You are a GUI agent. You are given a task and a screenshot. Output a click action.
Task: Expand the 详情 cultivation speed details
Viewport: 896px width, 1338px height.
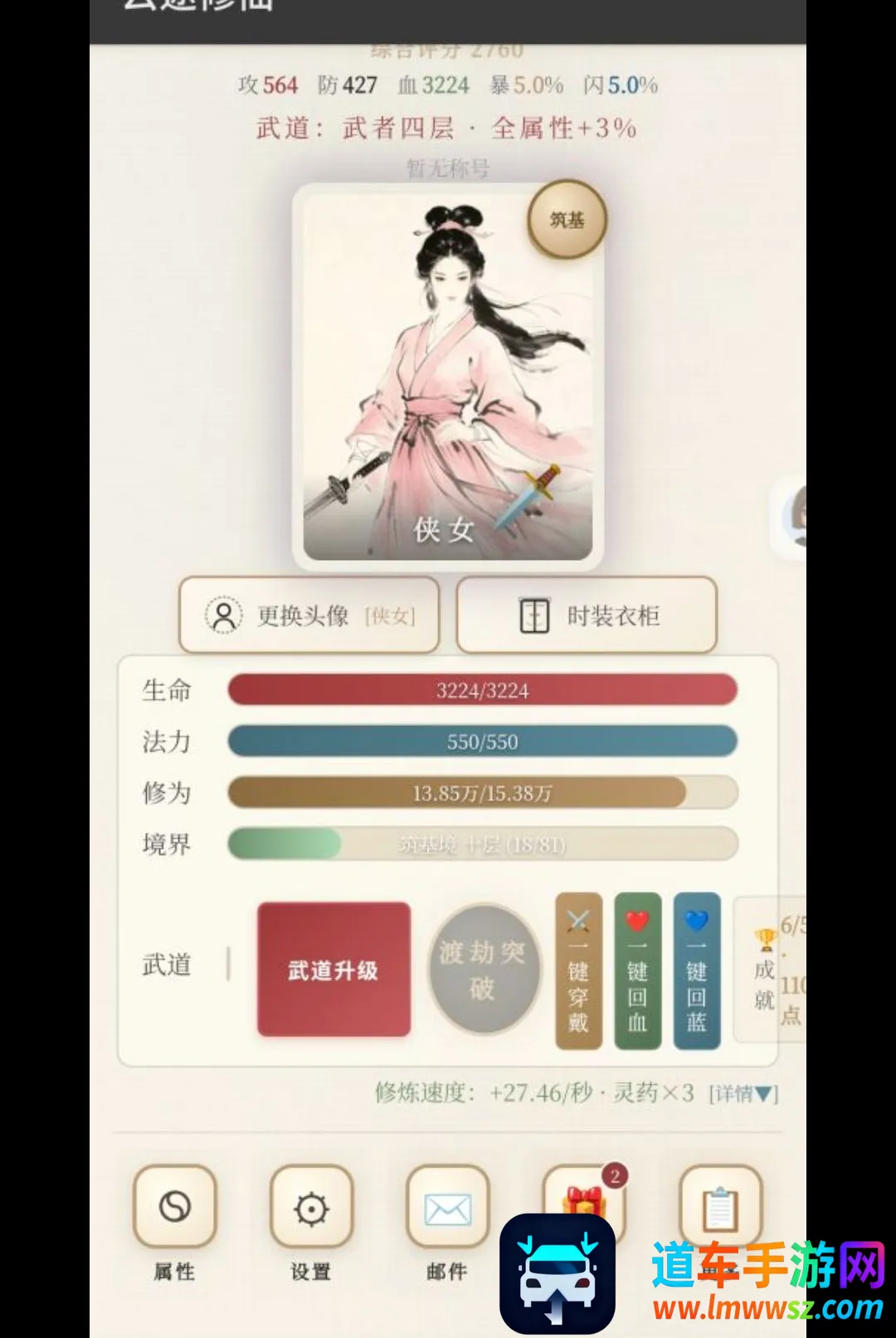coord(743,1093)
